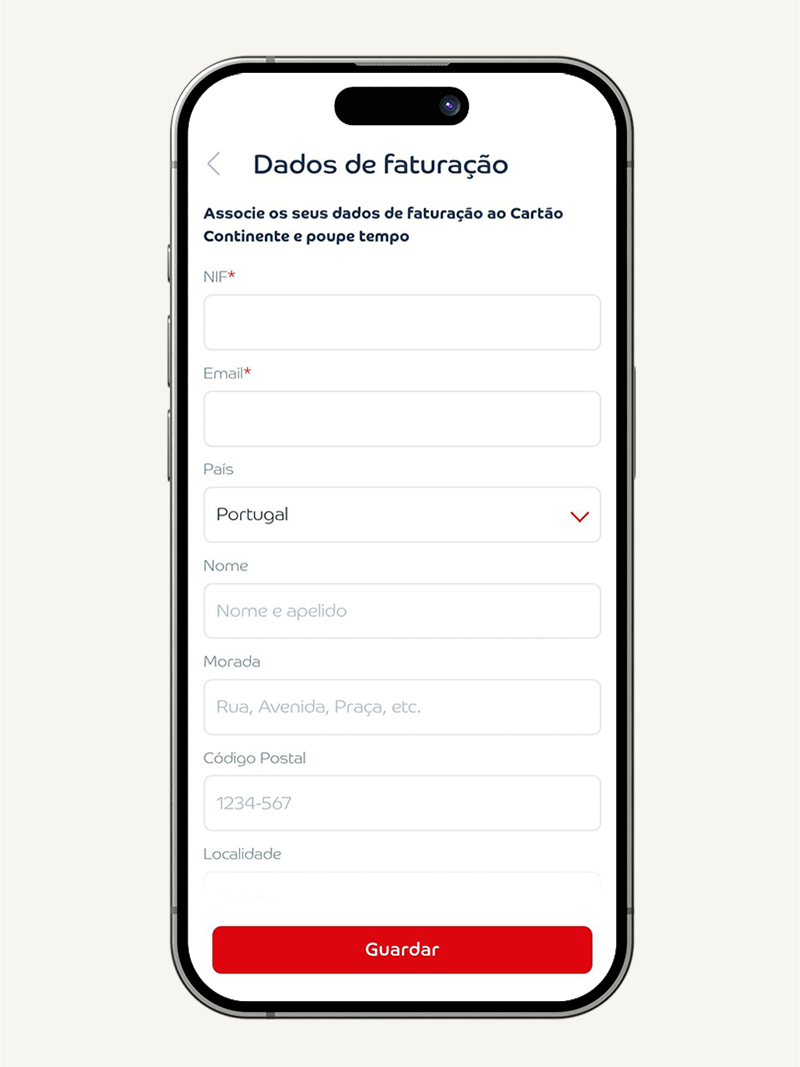Expand the País dropdown showing Portugal
800x1067 pixels.
[401, 515]
